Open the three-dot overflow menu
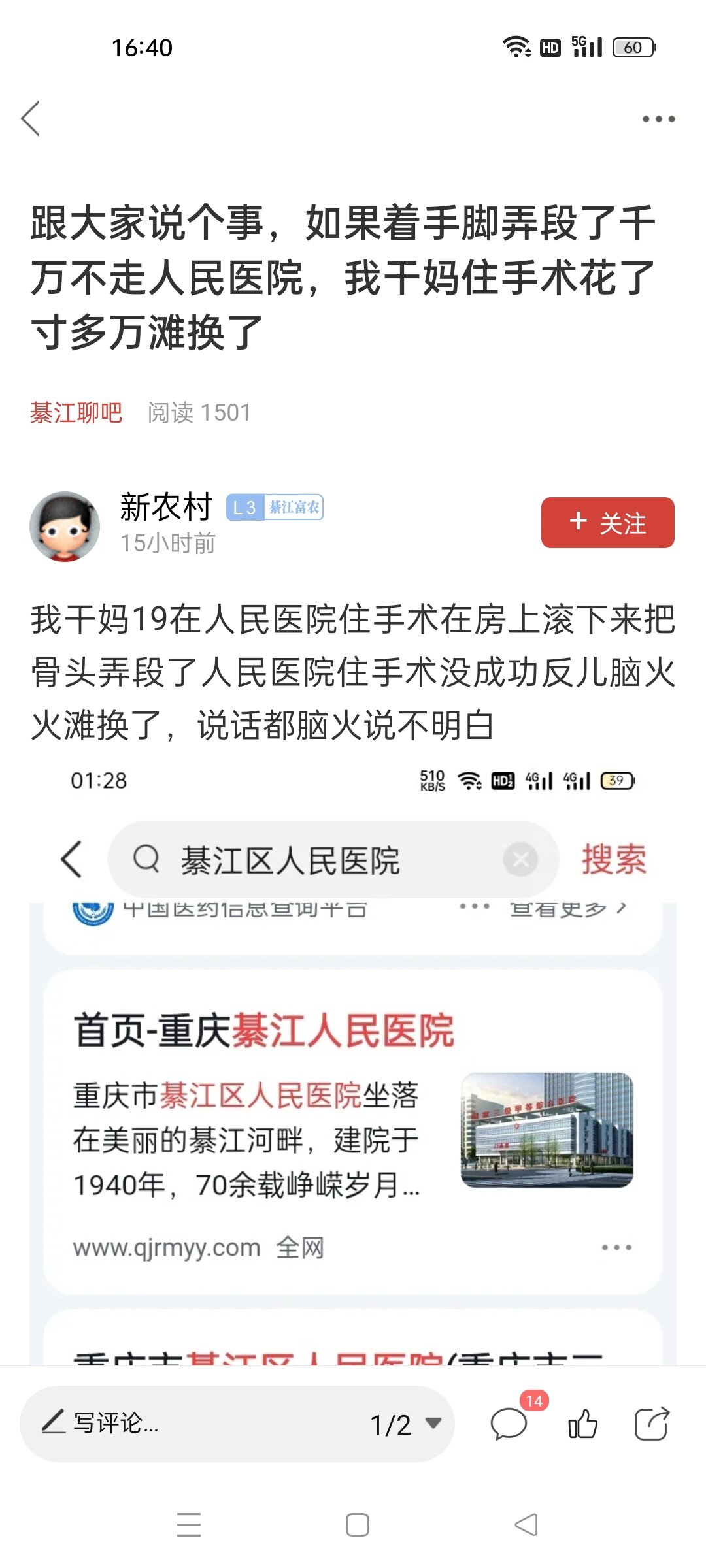 [x=658, y=119]
